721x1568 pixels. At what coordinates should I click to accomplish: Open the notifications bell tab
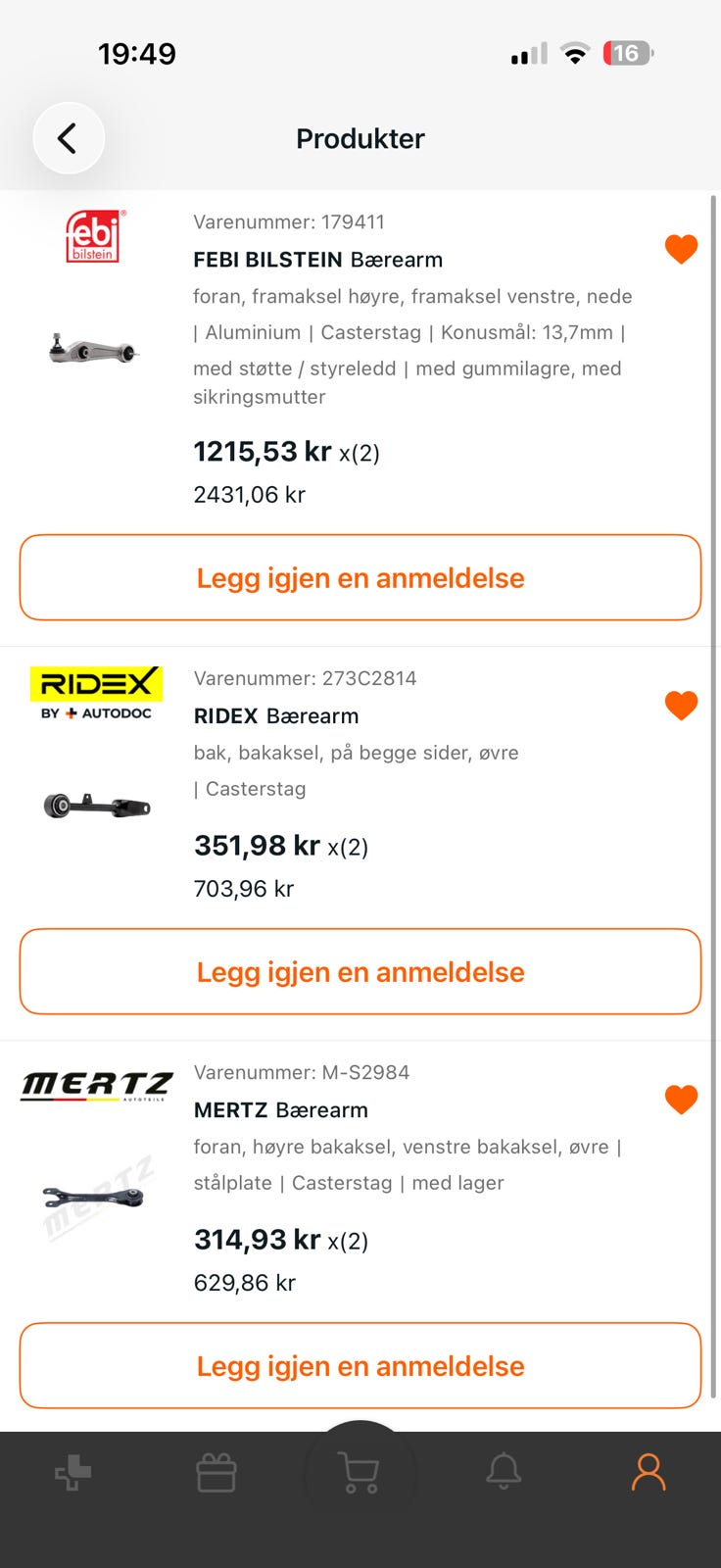click(504, 1472)
